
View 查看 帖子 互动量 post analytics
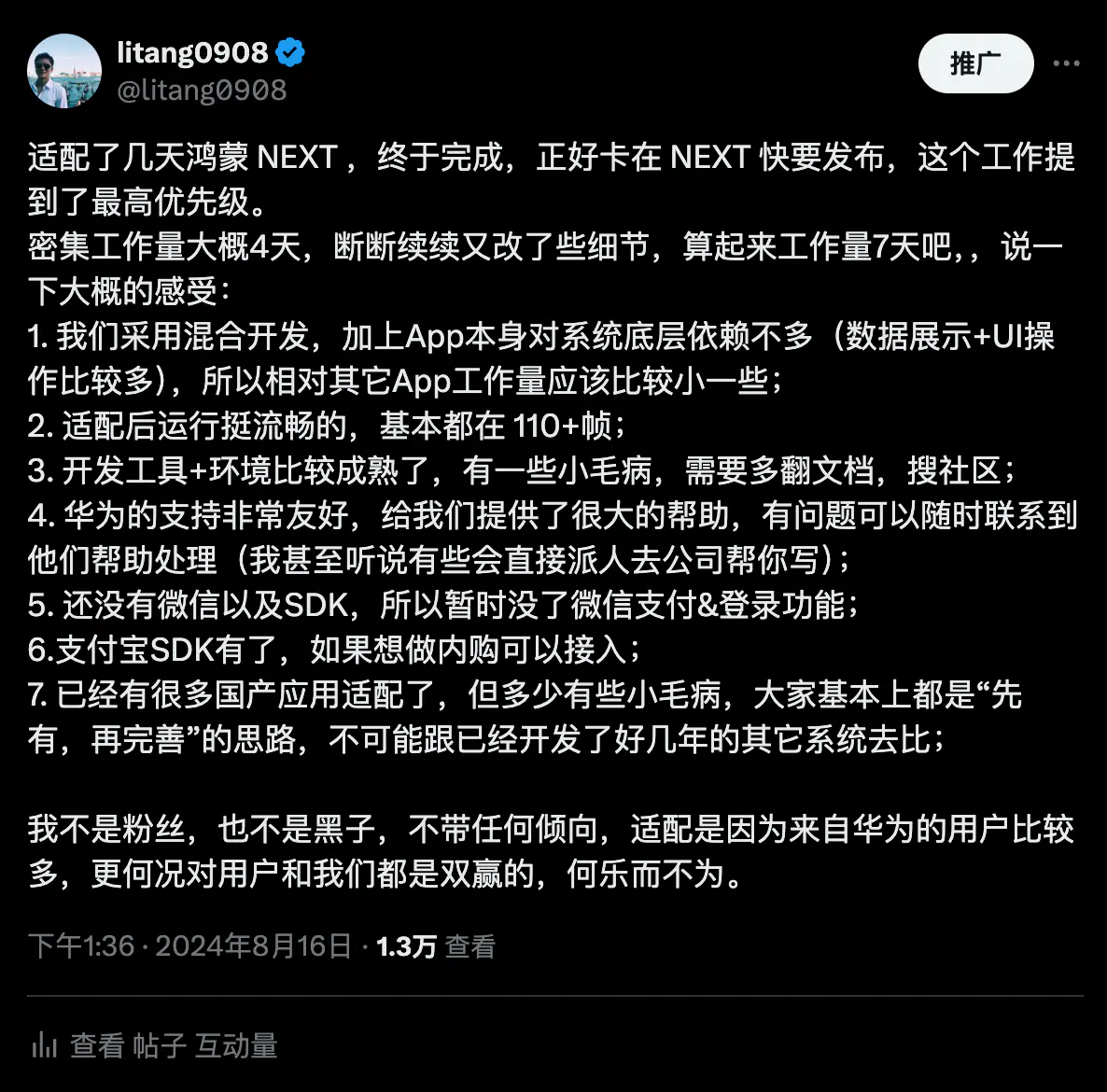(155, 1045)
